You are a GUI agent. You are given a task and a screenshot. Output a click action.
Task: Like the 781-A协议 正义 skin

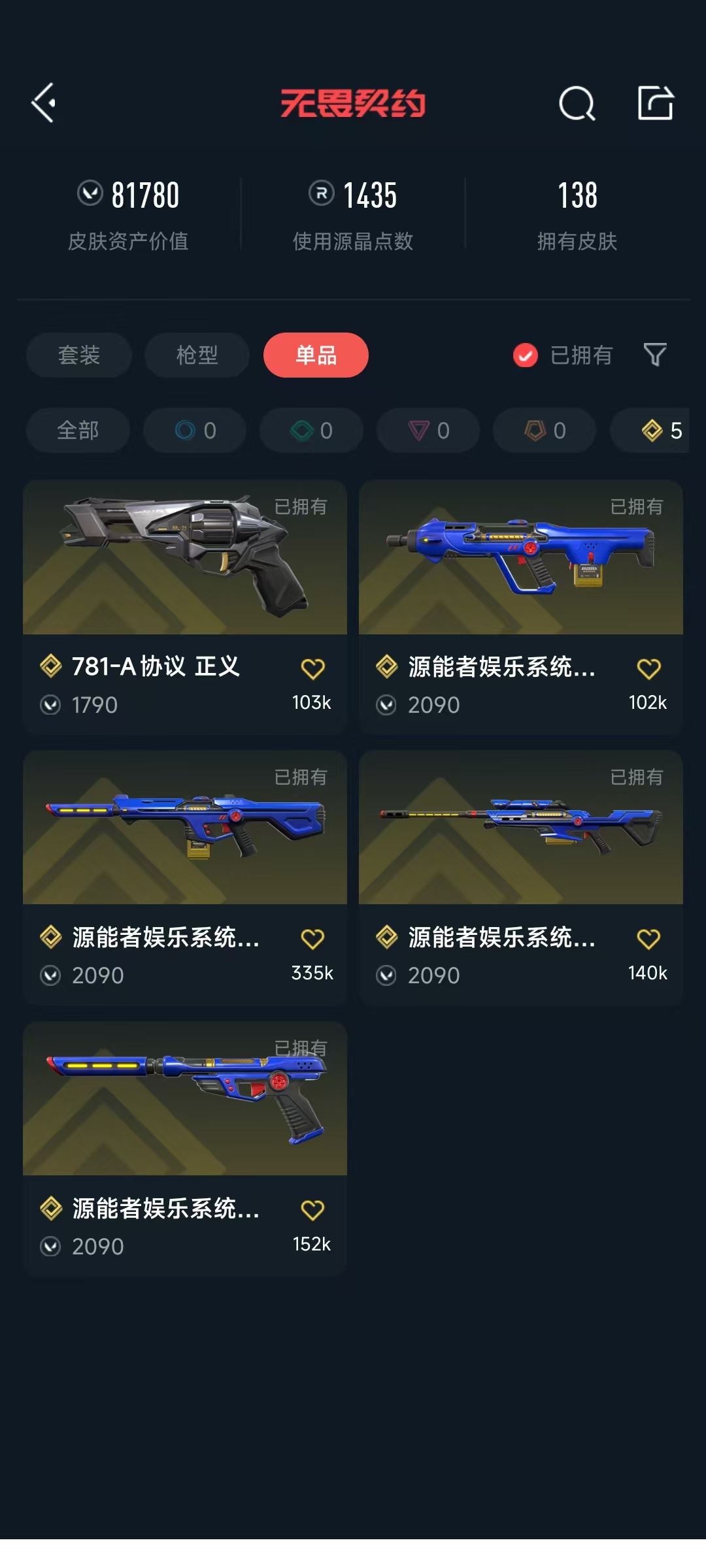coord(312,668)
